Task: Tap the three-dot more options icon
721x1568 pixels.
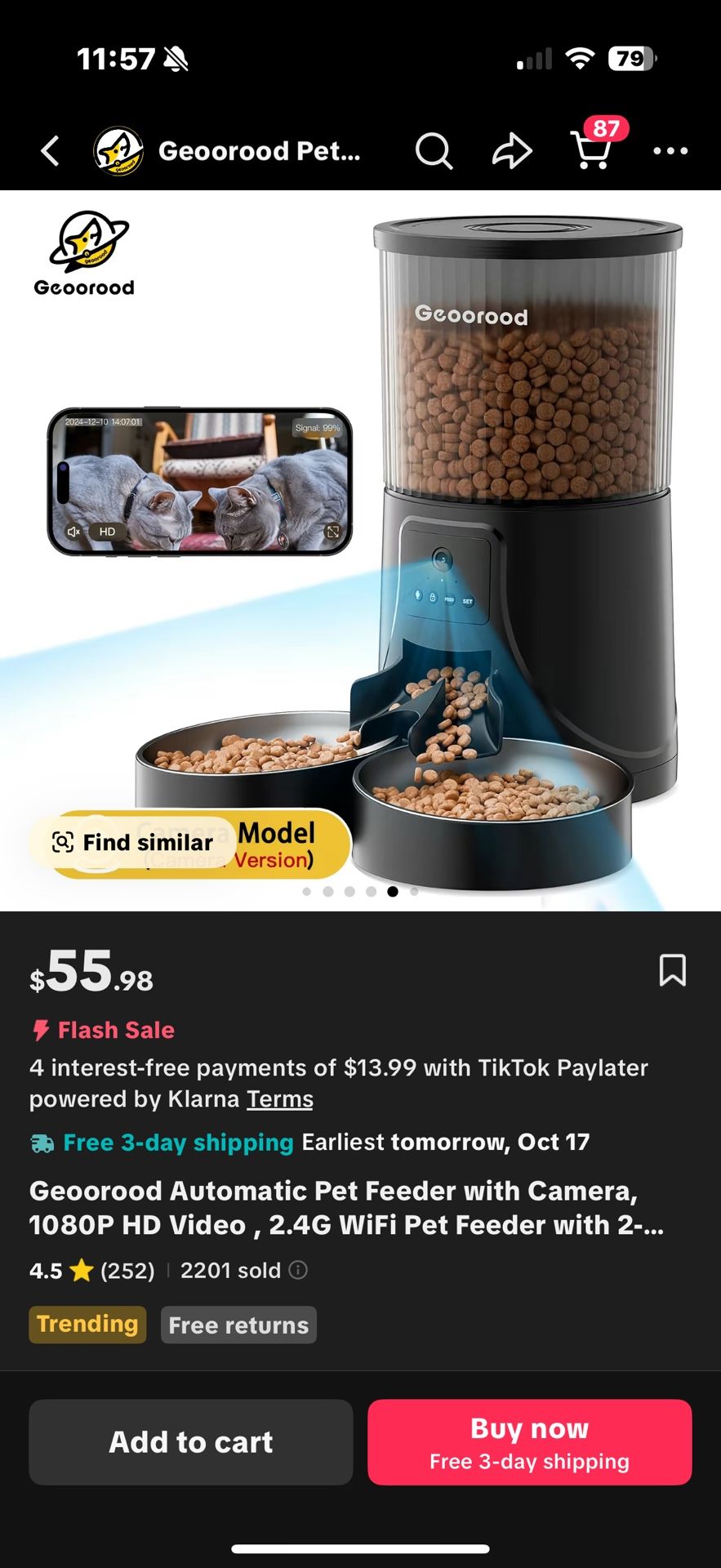Action: (670, 151)
